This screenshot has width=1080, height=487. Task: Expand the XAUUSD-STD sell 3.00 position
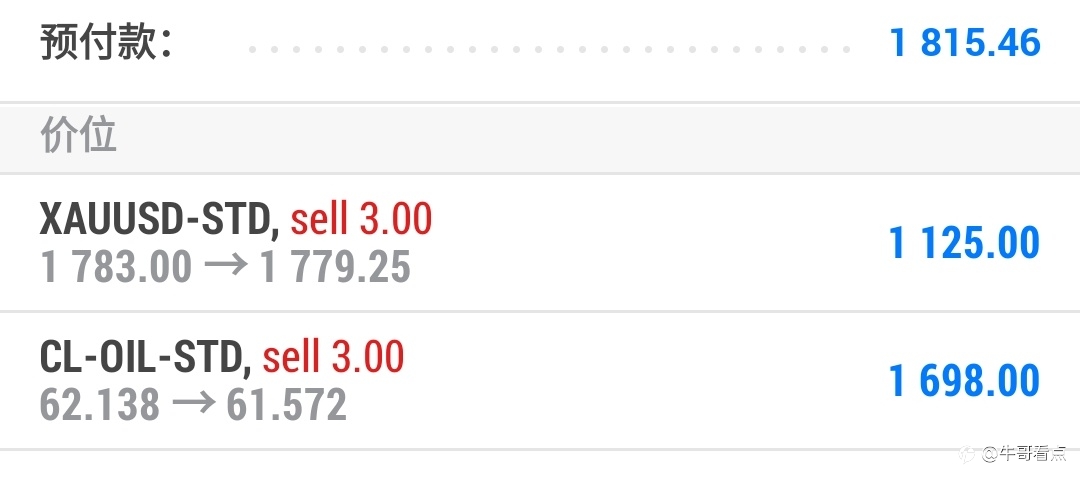tap(540, 242)
